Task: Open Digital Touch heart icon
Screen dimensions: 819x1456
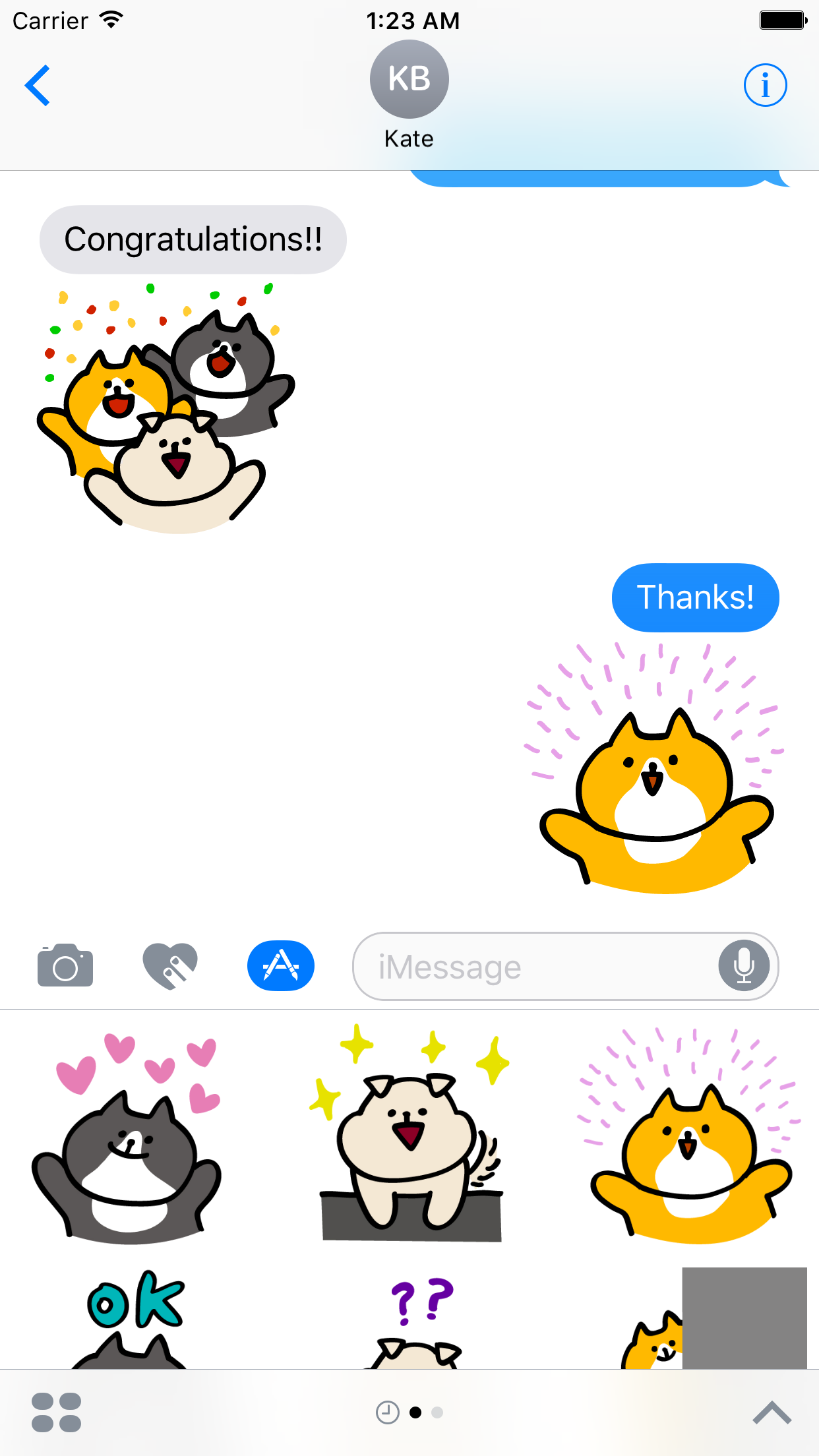Action: pyautogui.click(x=170, y=966)
